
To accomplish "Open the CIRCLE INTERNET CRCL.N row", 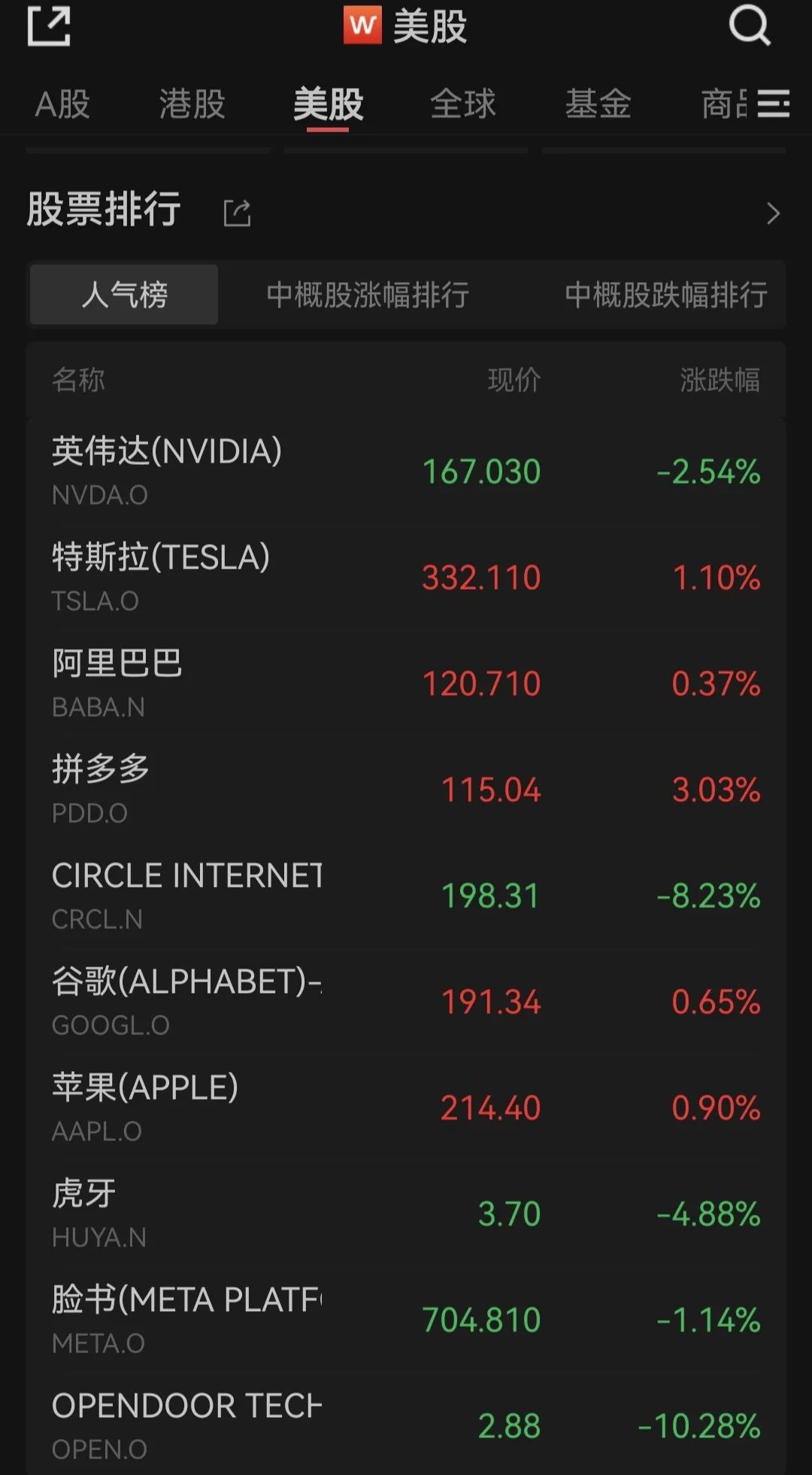I will click(x=406, y=896).
